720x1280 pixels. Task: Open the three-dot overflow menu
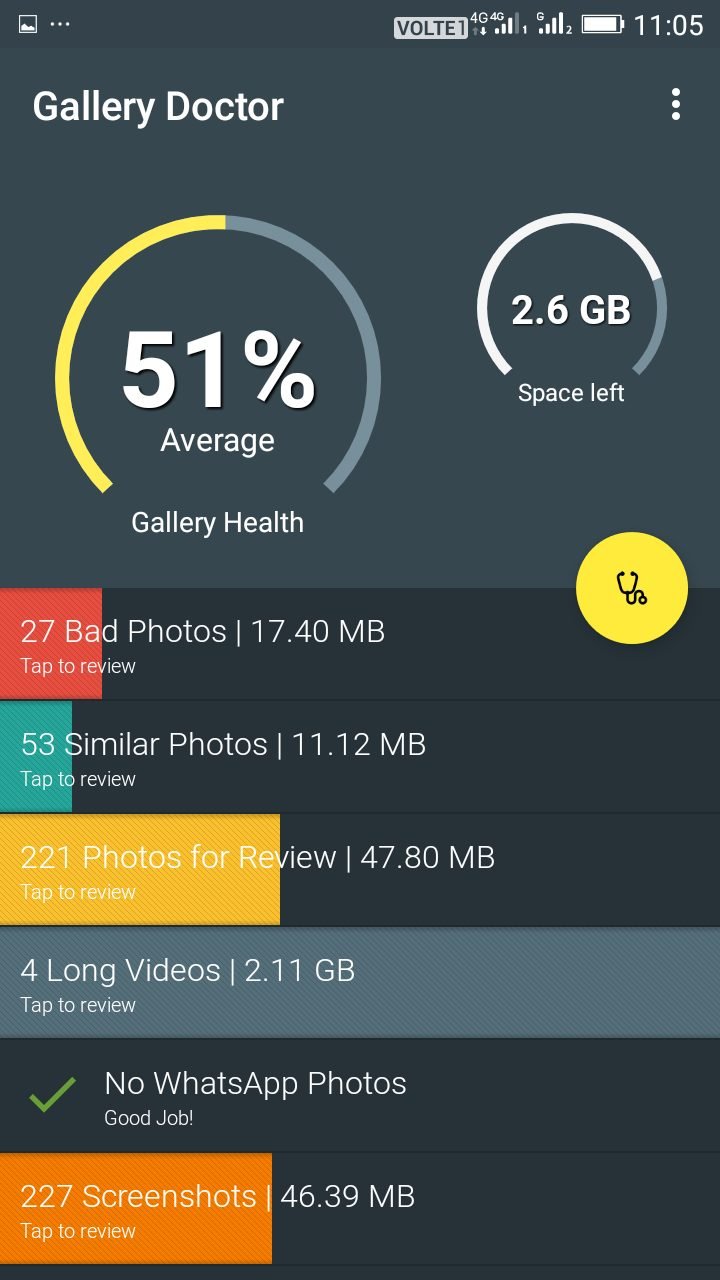[676, 105]
